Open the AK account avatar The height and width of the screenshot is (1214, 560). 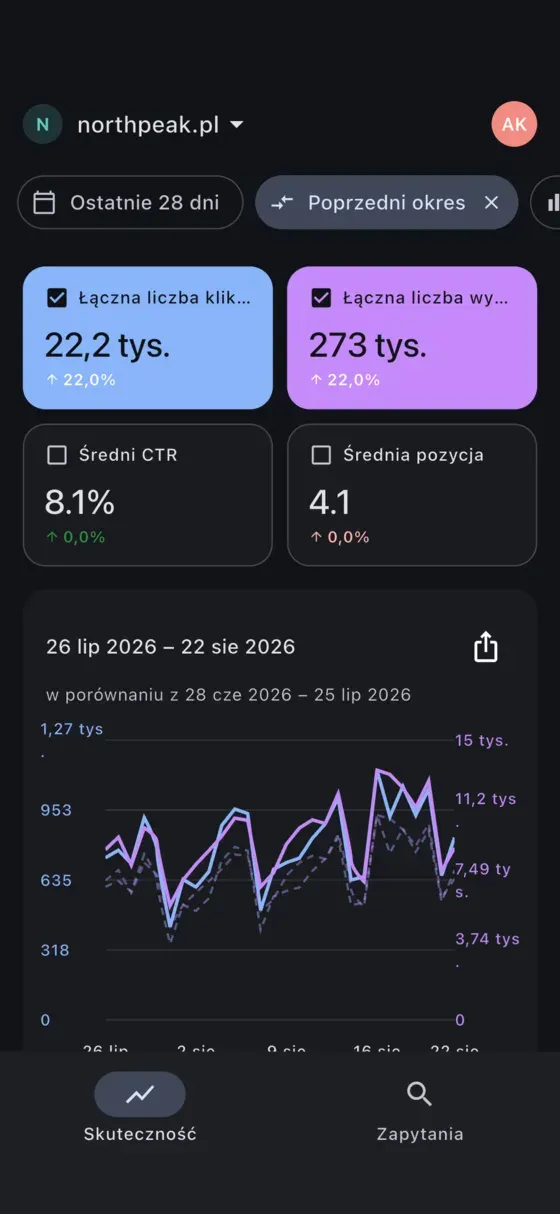click(x=514, y=124)
